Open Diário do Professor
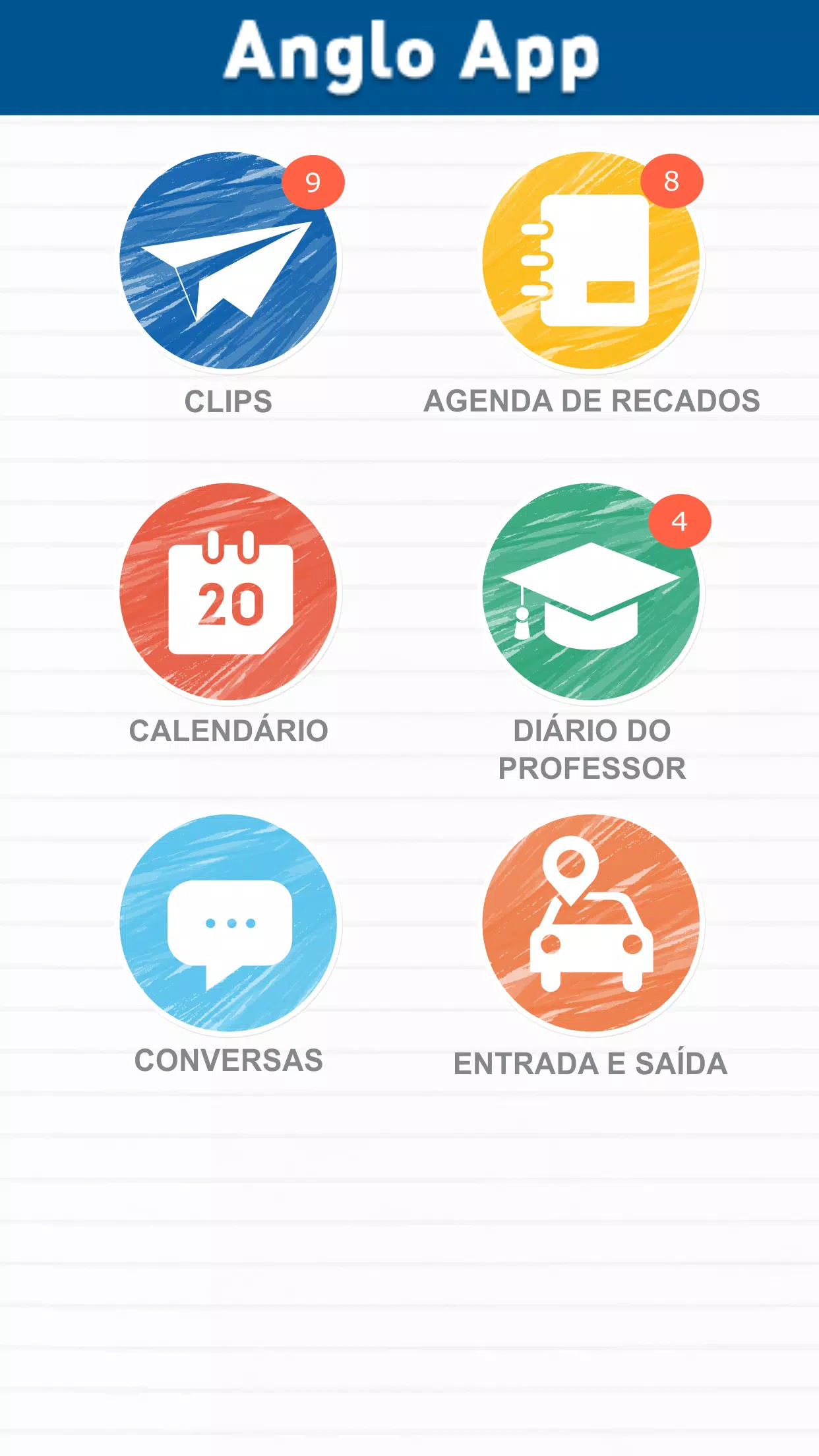 click(591, 591)
